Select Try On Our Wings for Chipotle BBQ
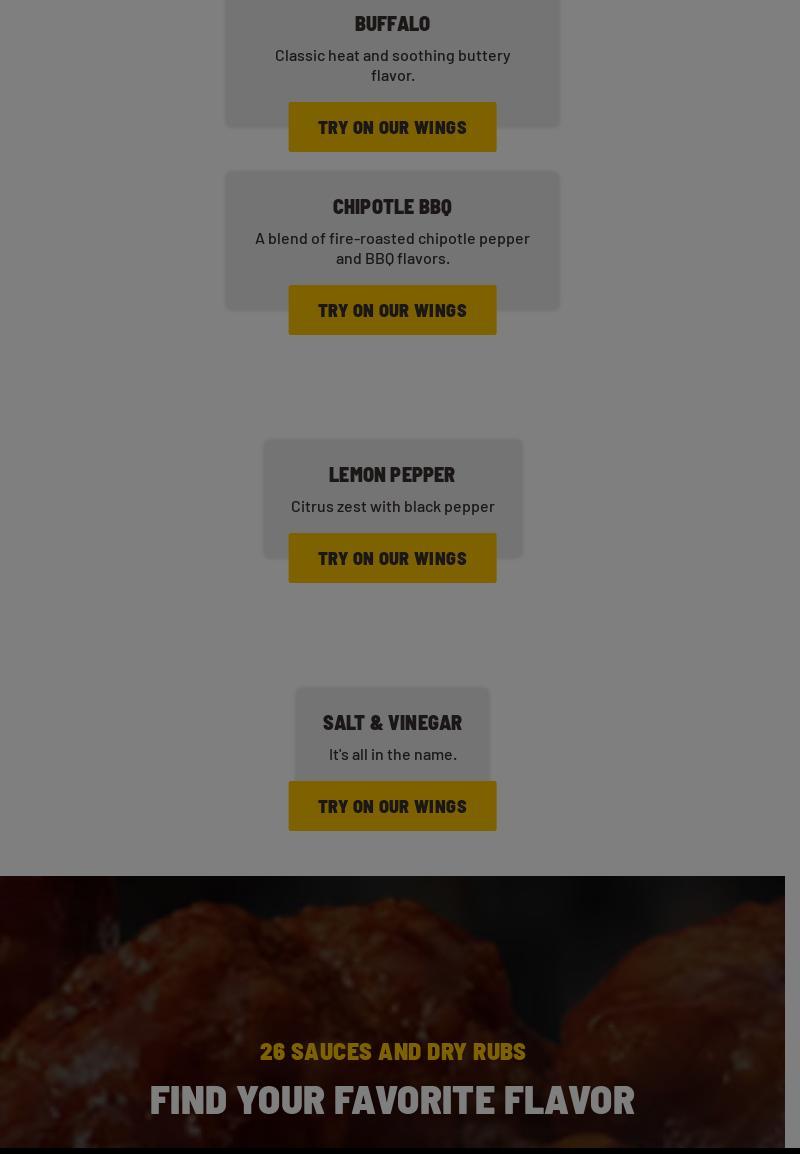 392,310
